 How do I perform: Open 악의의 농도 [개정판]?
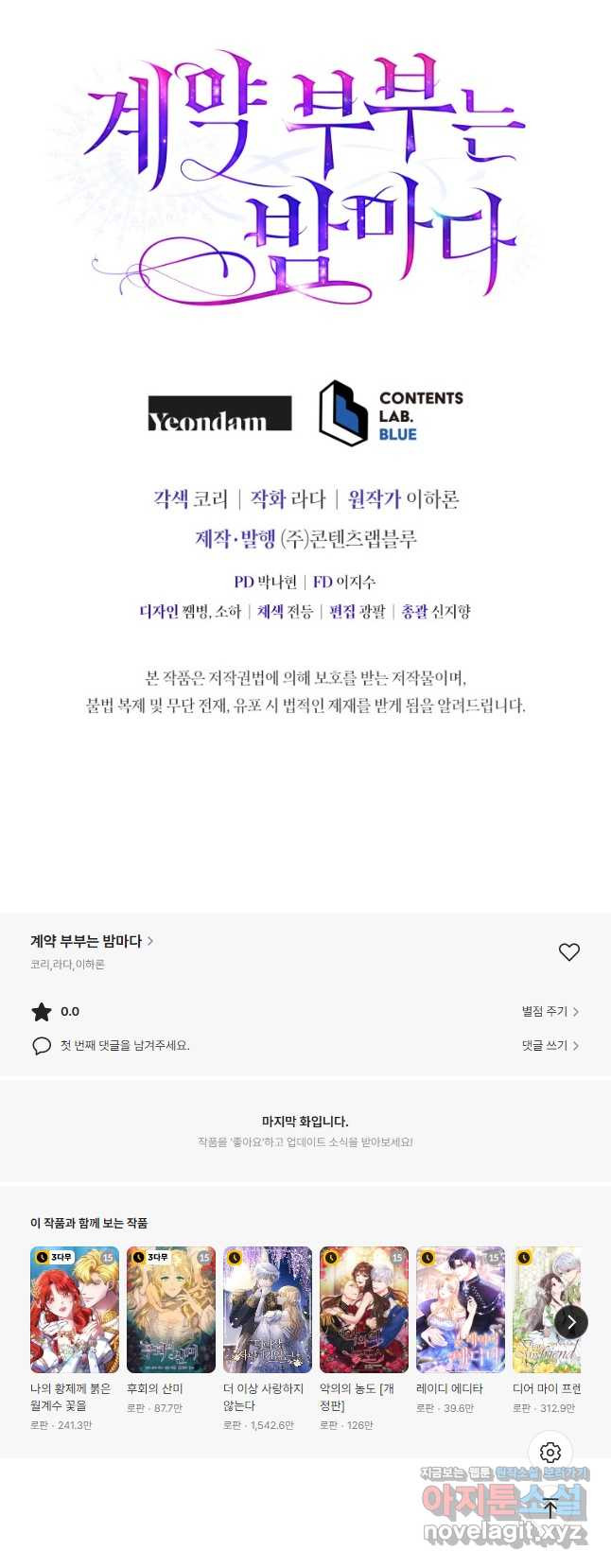point(364,1311)
